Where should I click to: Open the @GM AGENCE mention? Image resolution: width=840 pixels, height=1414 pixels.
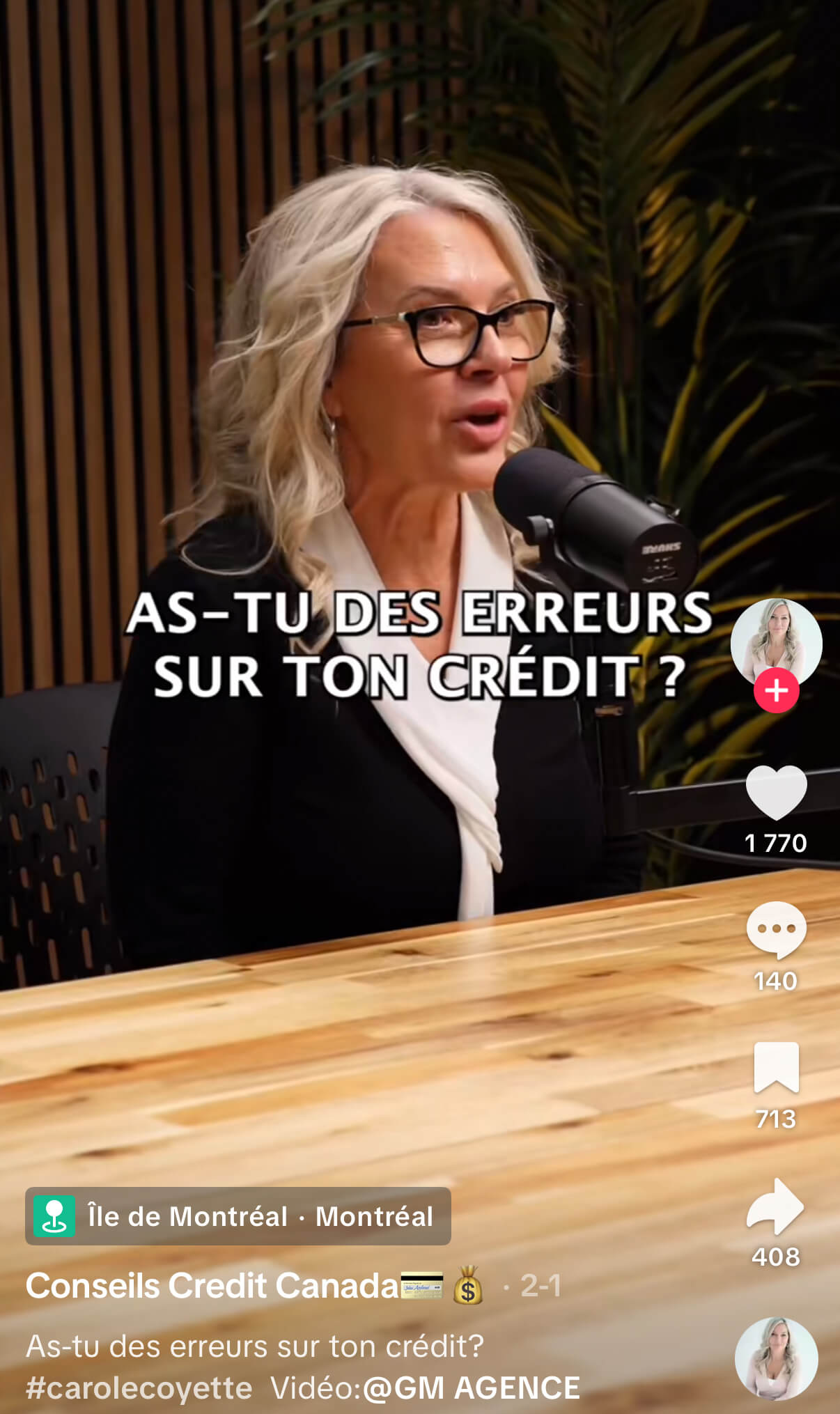472,1388
